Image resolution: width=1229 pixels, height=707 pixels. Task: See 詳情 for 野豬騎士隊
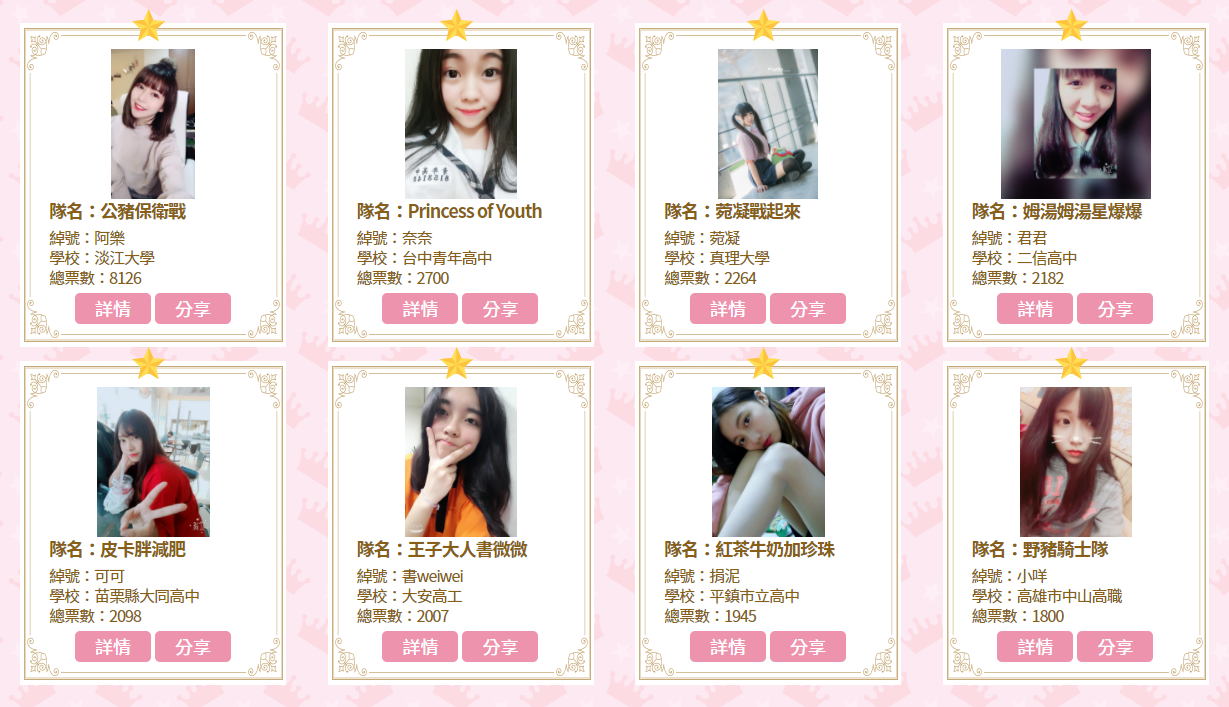point(1034,647)
